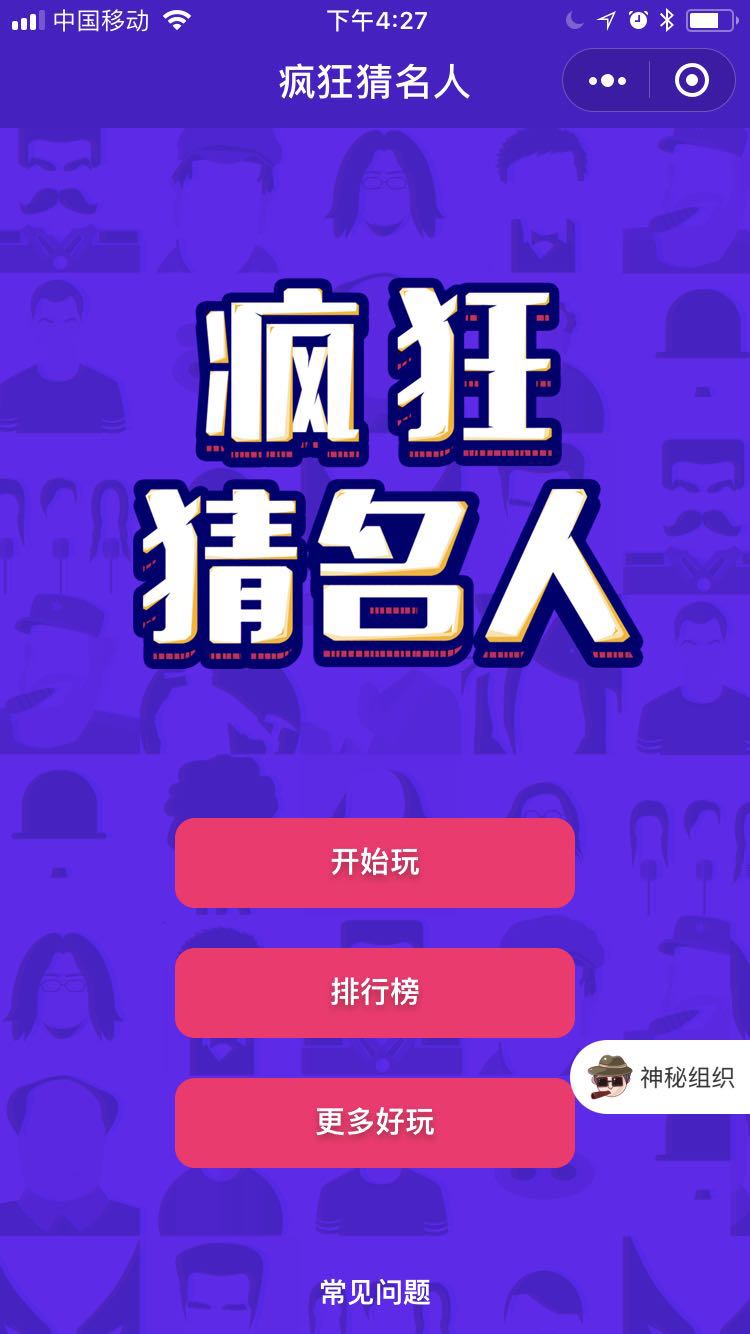The width and height of the screenshot is (750, 1334).
Task: View 常见问题 FAQ link
Action: point(375,1292)
